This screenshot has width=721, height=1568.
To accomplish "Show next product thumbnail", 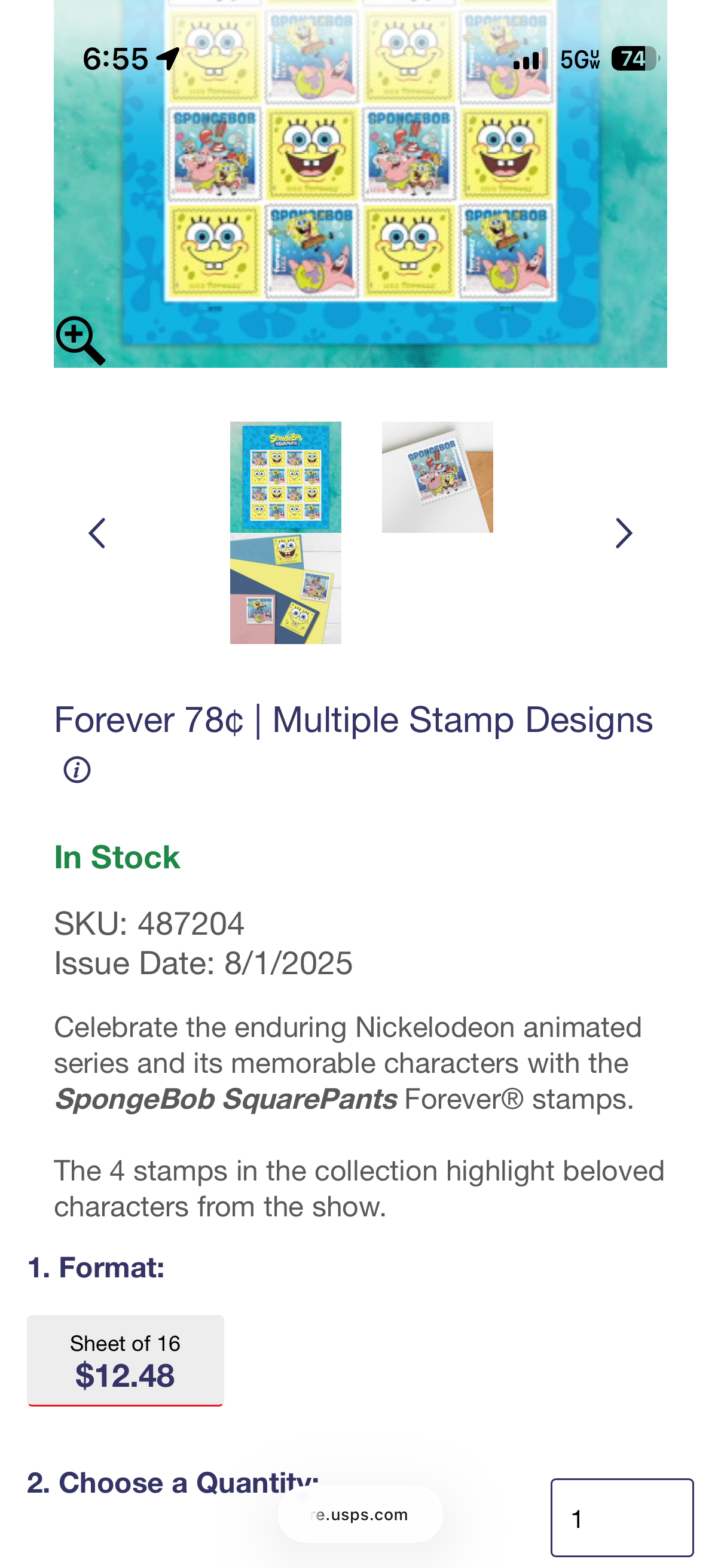I will 624,533.
